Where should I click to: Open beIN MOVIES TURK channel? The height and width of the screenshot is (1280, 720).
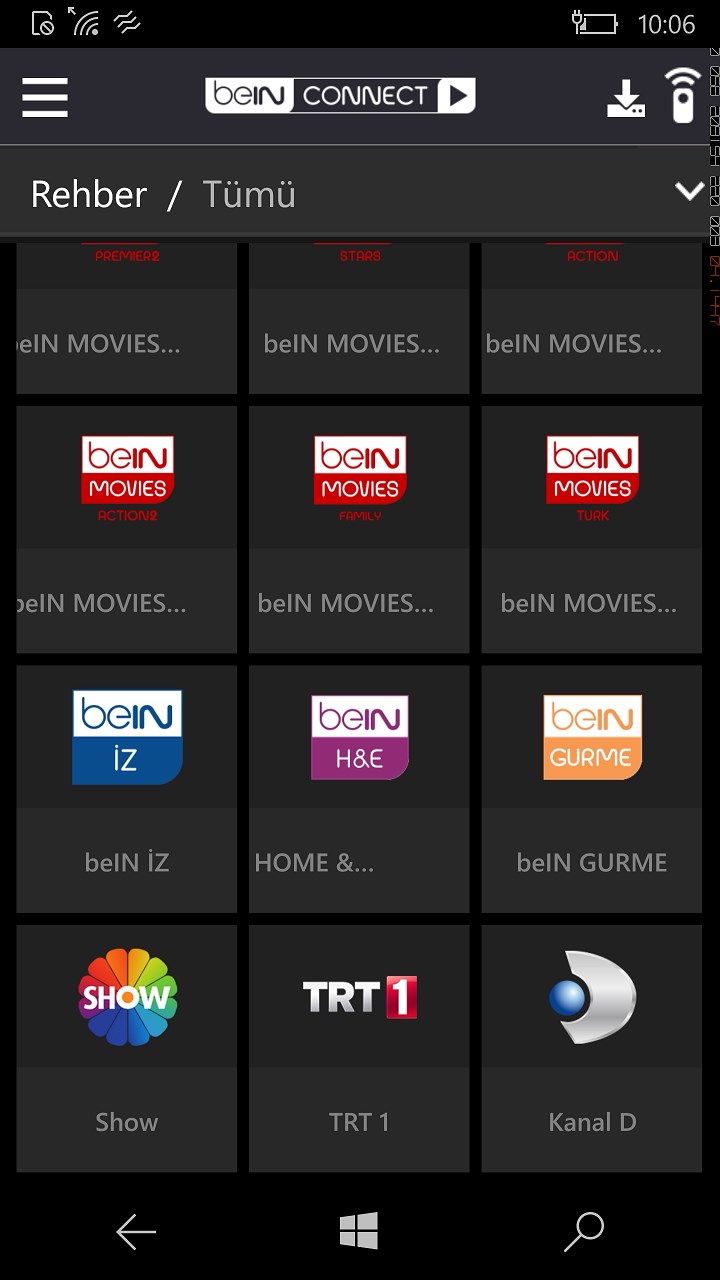[x=592, y=528]
